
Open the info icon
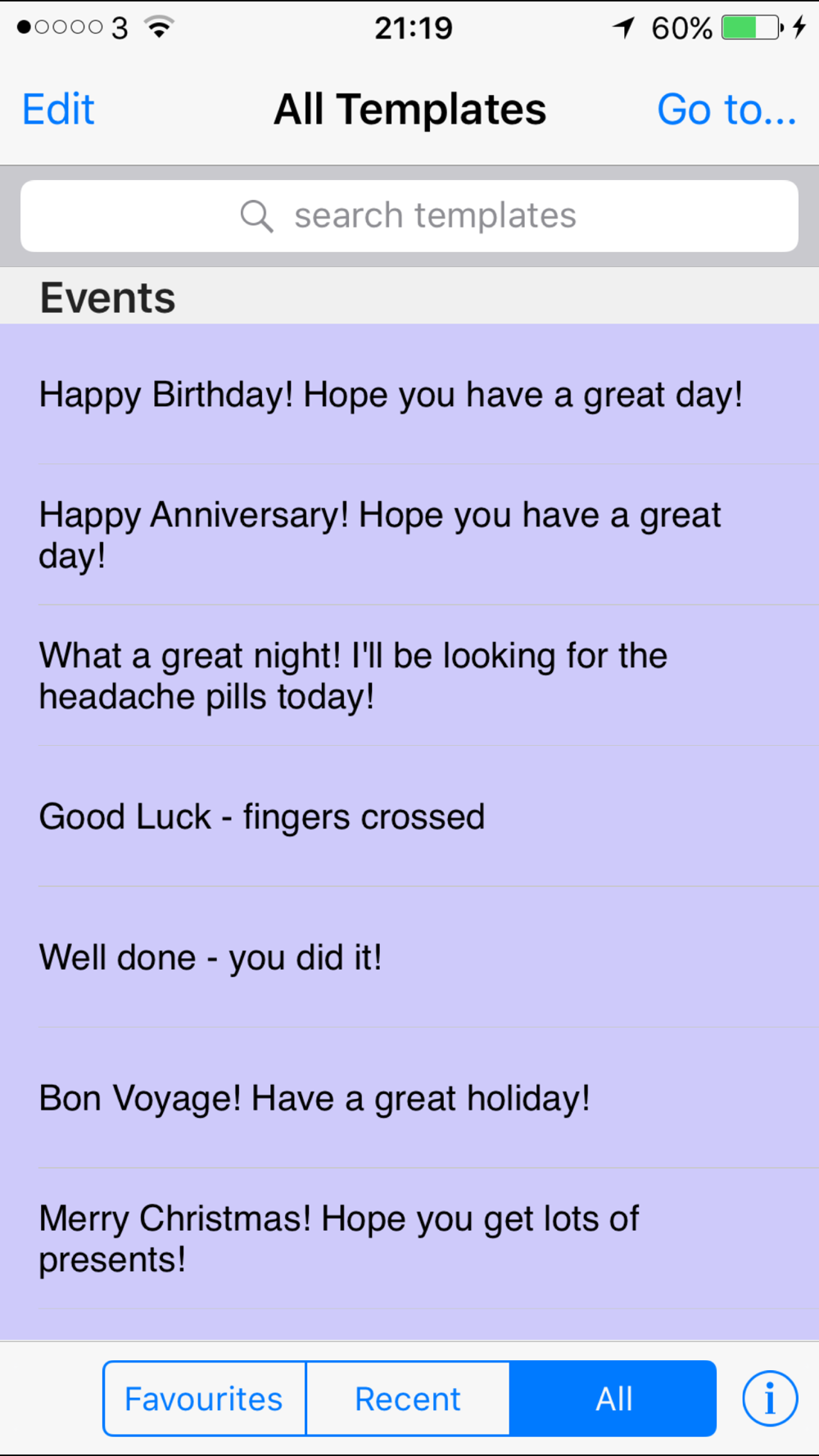[770, 1399]
